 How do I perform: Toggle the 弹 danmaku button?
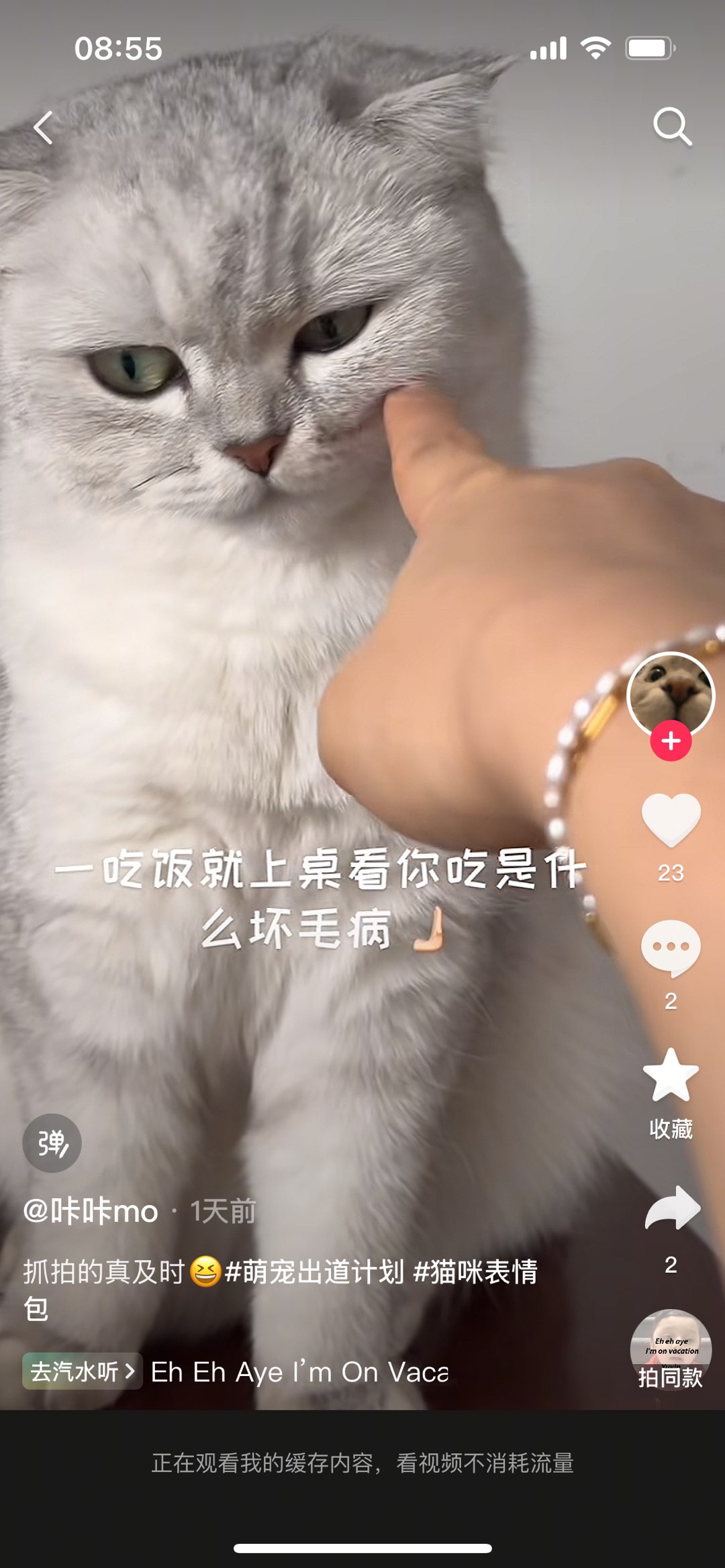pos(52,1143)
